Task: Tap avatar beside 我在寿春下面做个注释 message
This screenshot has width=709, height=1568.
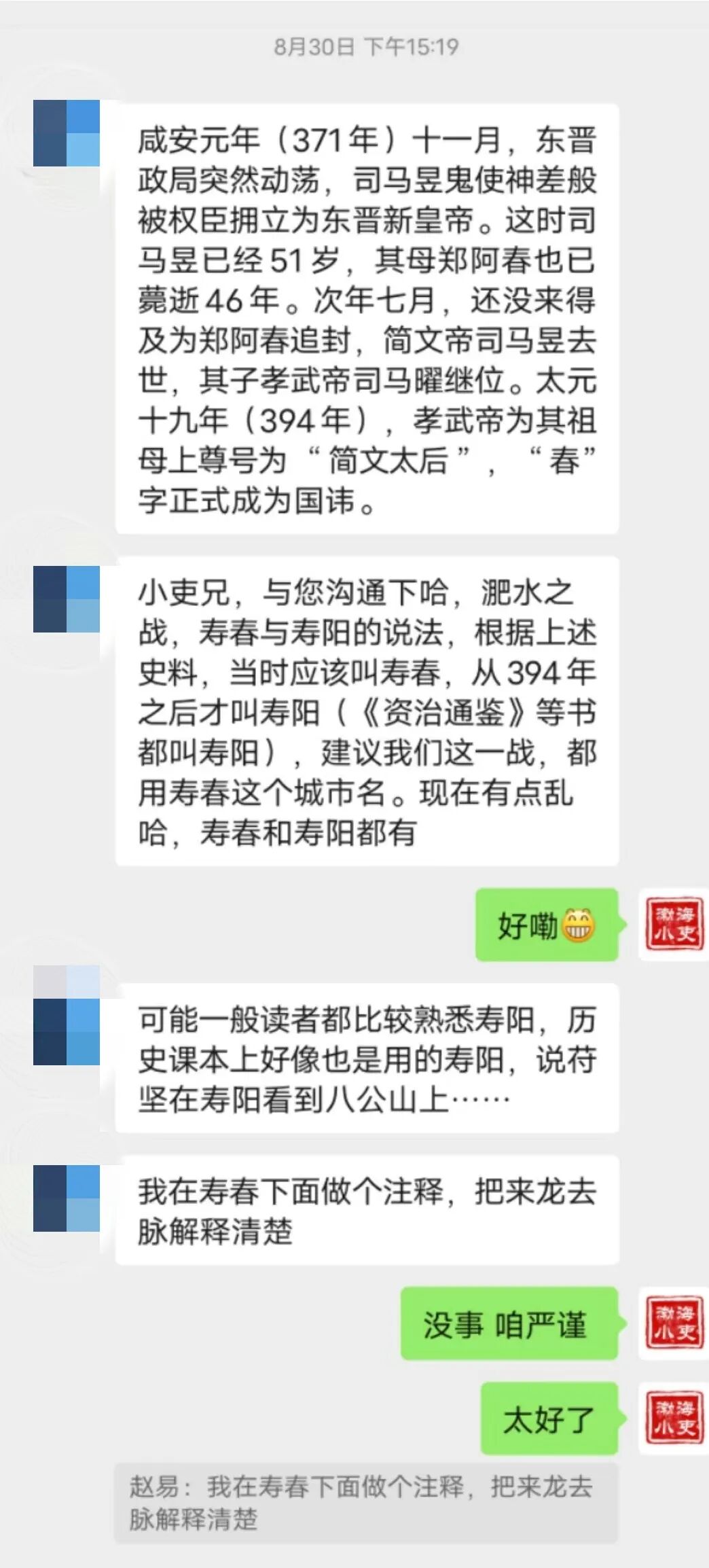Action: (67, 1198)
